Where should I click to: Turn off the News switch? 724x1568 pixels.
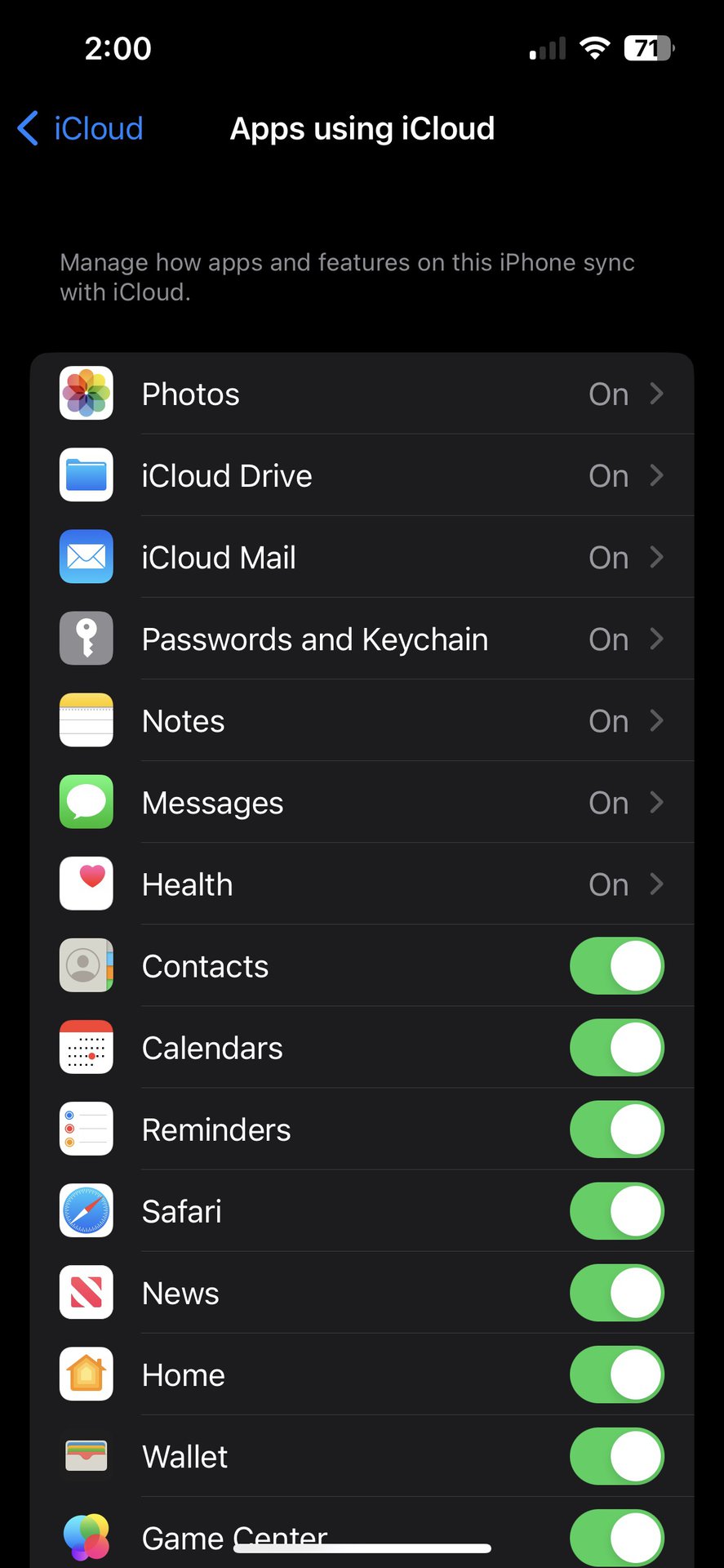tap(616, 1293)
